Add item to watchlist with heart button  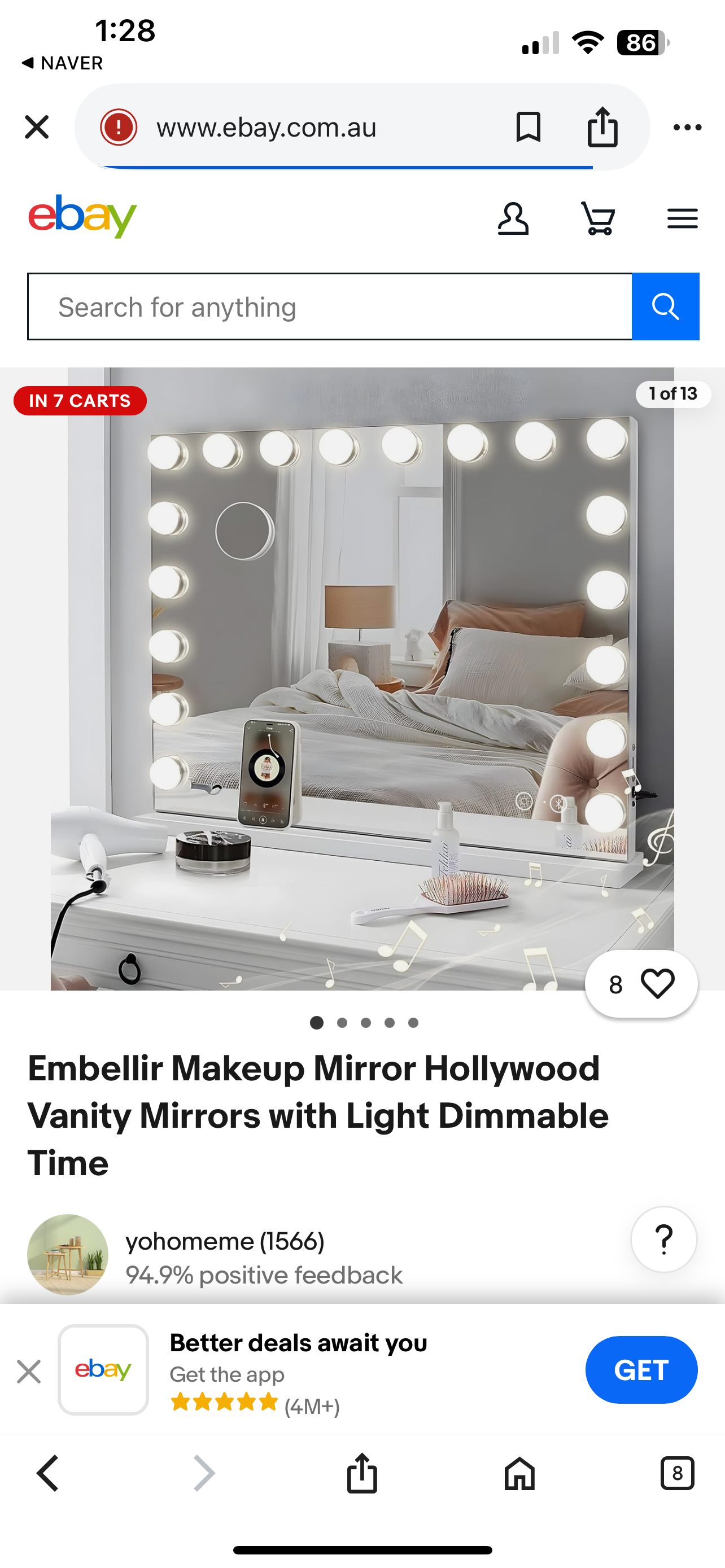641,984
